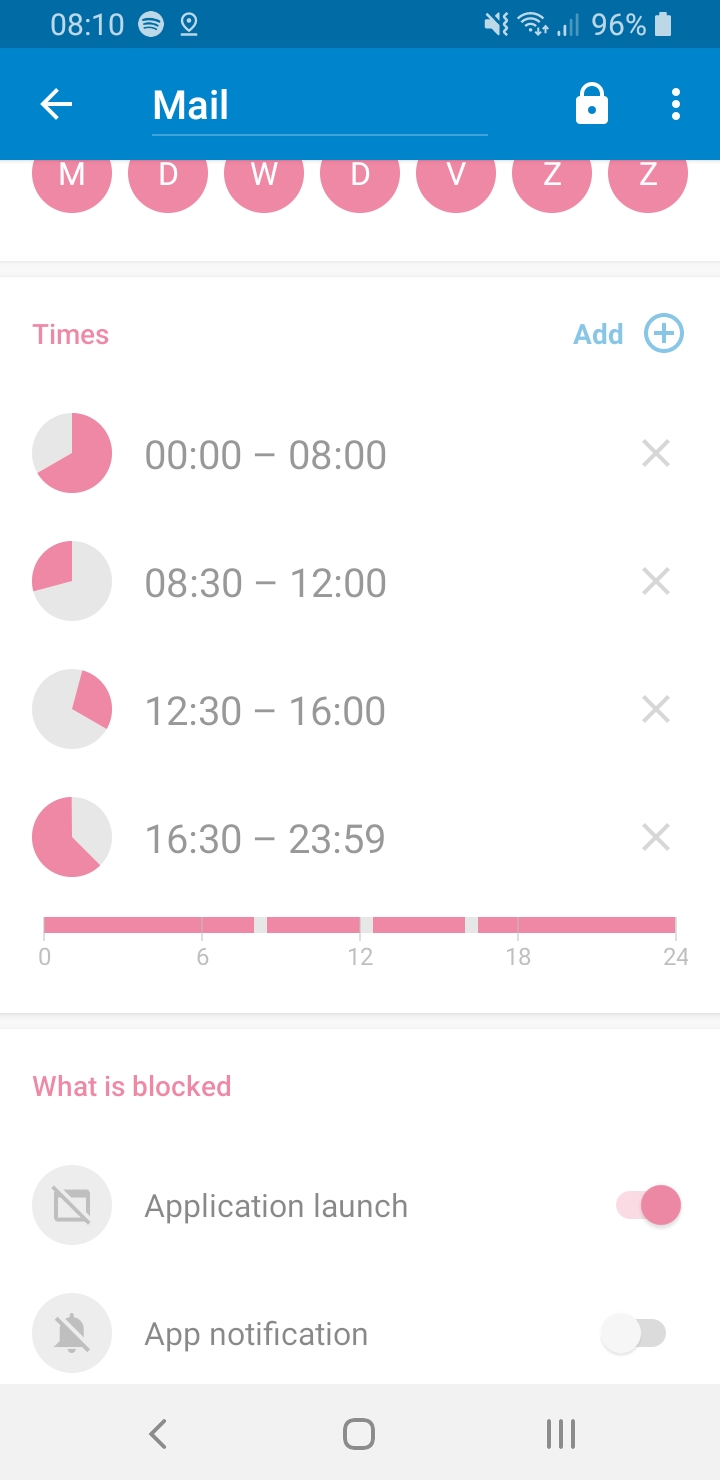Add a new time interval

coord(629,334)
